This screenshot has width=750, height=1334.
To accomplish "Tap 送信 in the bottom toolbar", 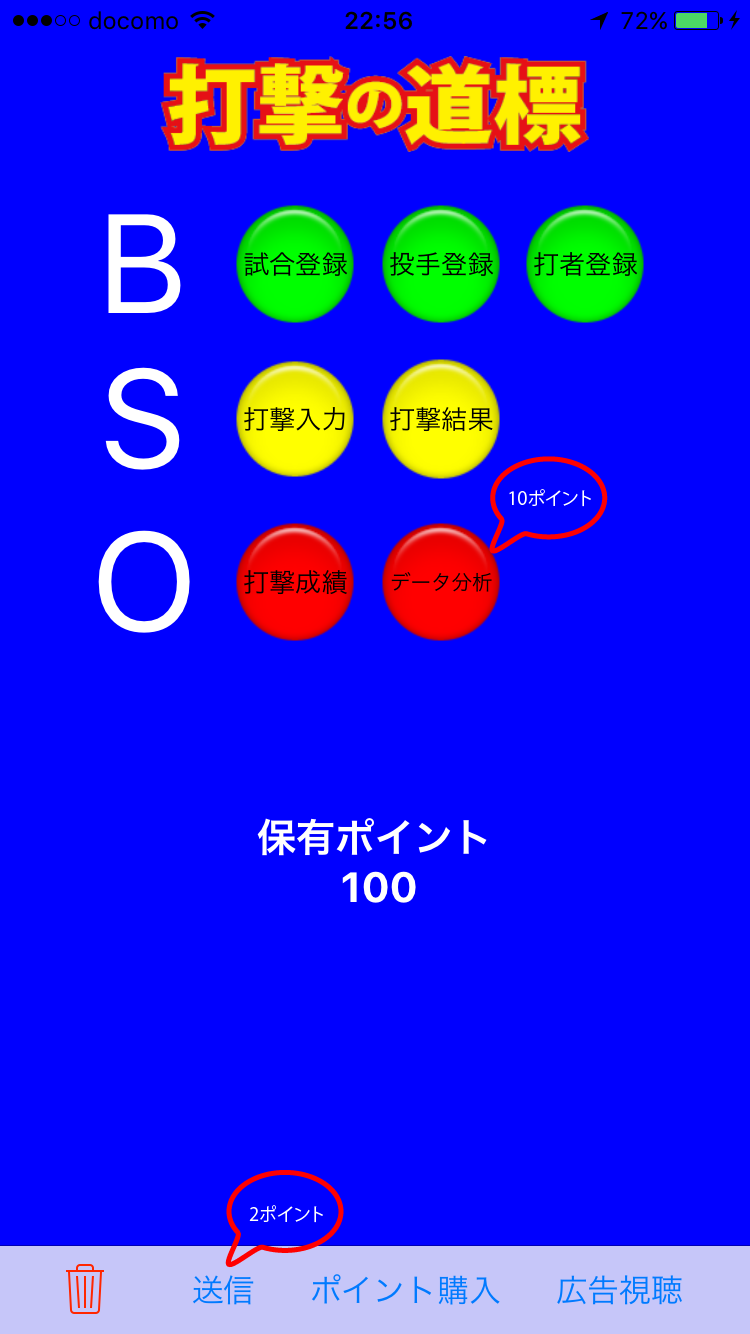I will click(223, 1290).
